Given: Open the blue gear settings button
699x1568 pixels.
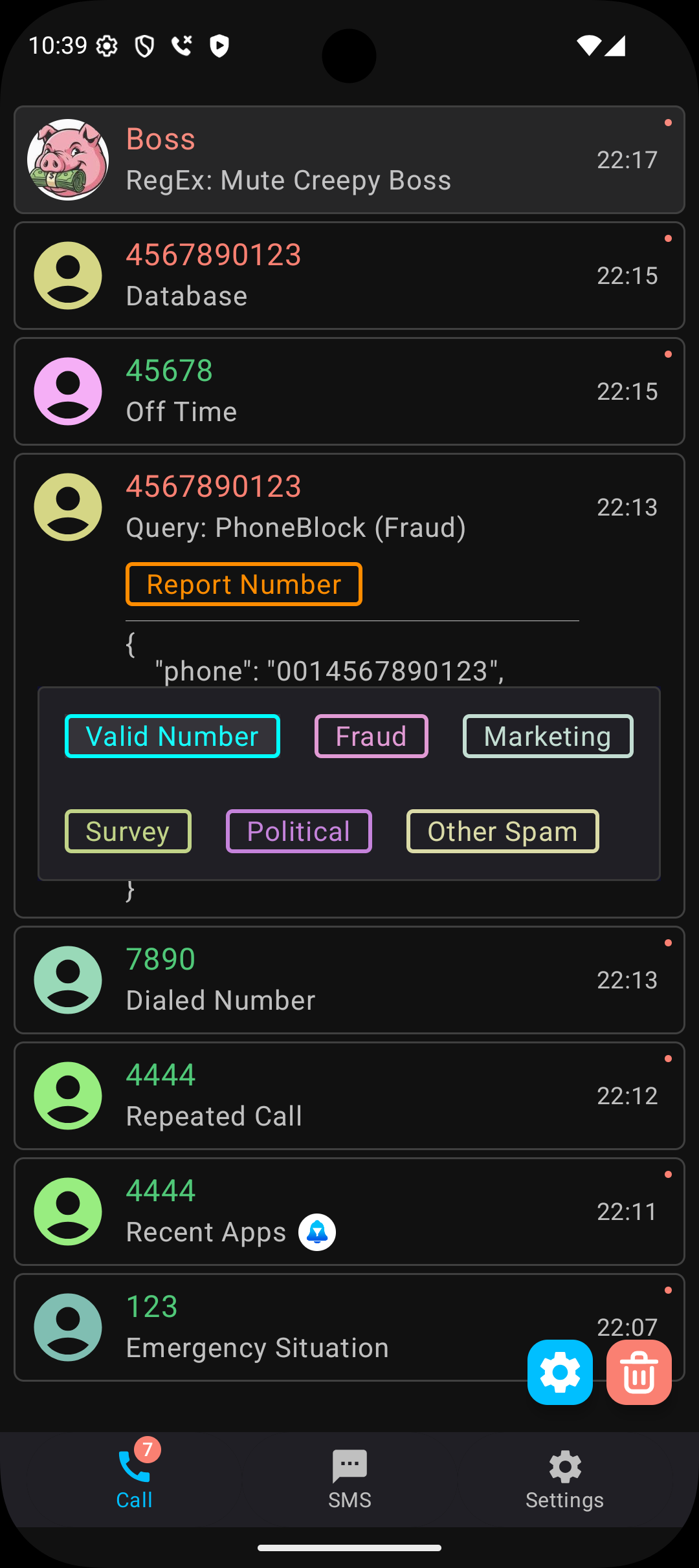Looking at the screenshot, I should (x=560, y=1372).
